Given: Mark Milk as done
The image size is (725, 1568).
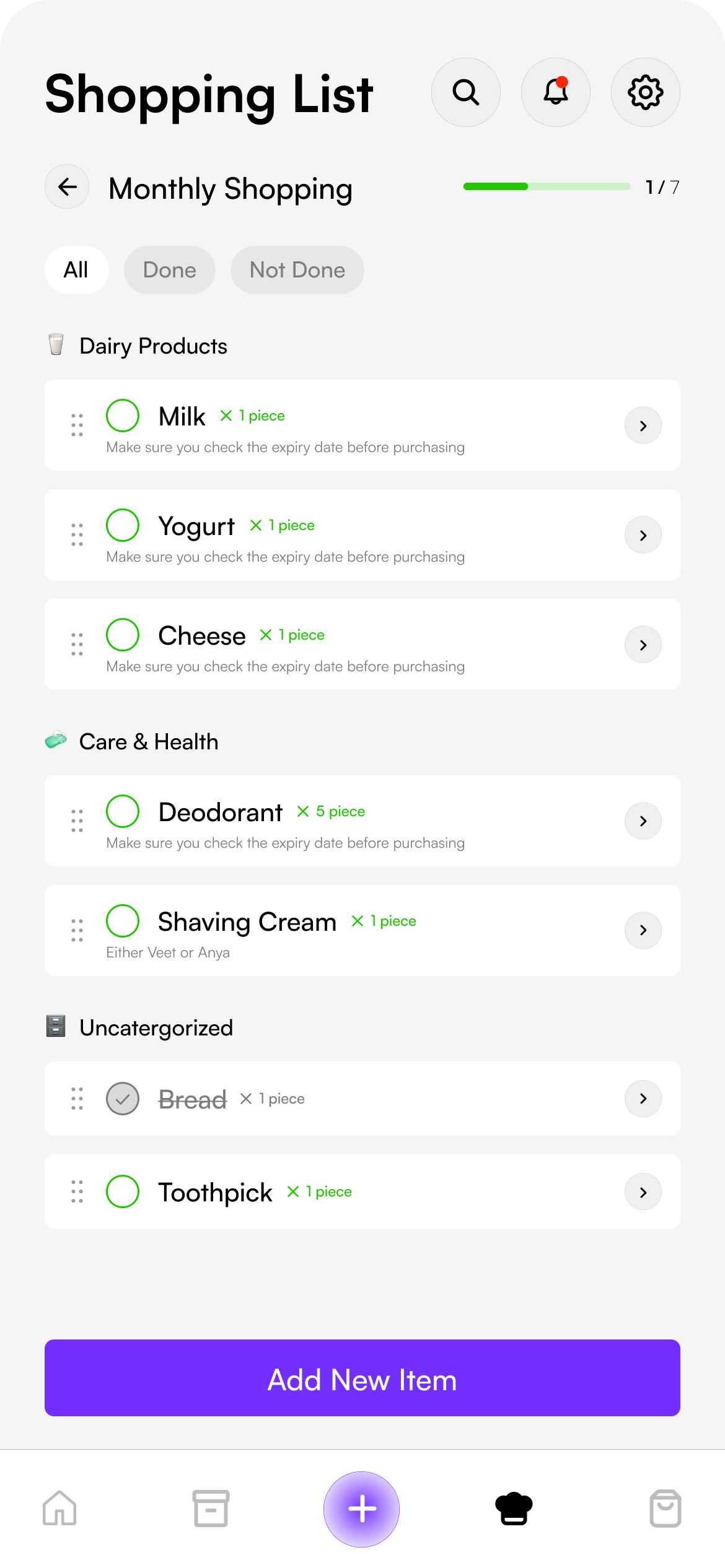Looking at the screenshot, I should [123, 416].
